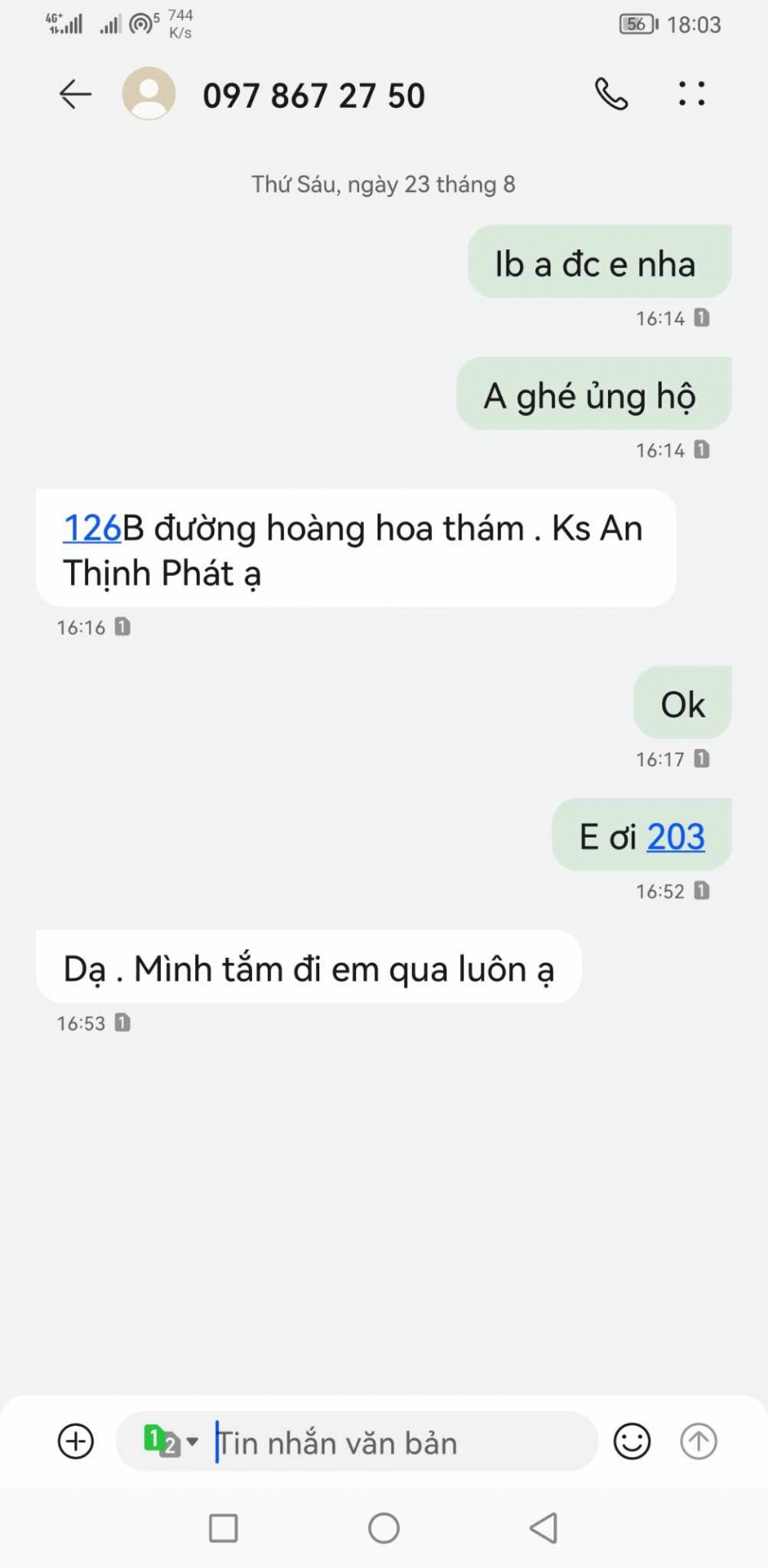
Task: Open contact avatar for 097 867 27 50
Action: 149,94
